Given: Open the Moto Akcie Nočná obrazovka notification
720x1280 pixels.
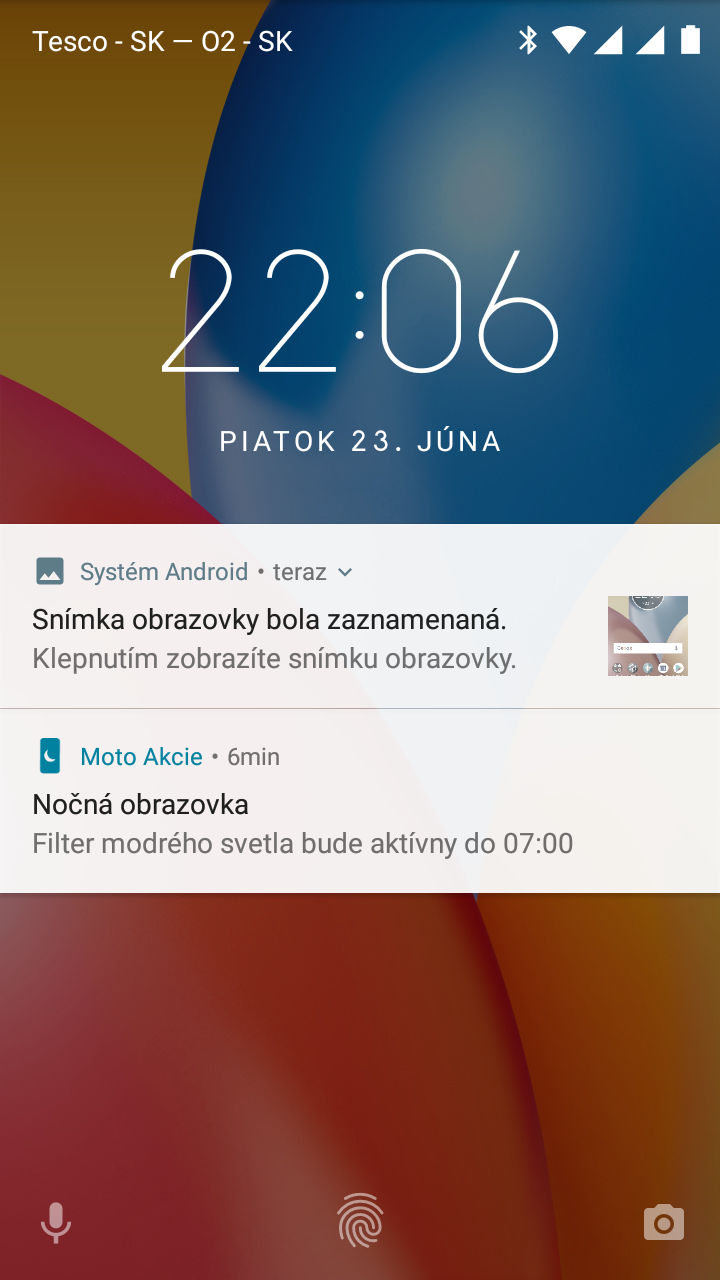Looking at the screenshot, I should click(360, 800).
